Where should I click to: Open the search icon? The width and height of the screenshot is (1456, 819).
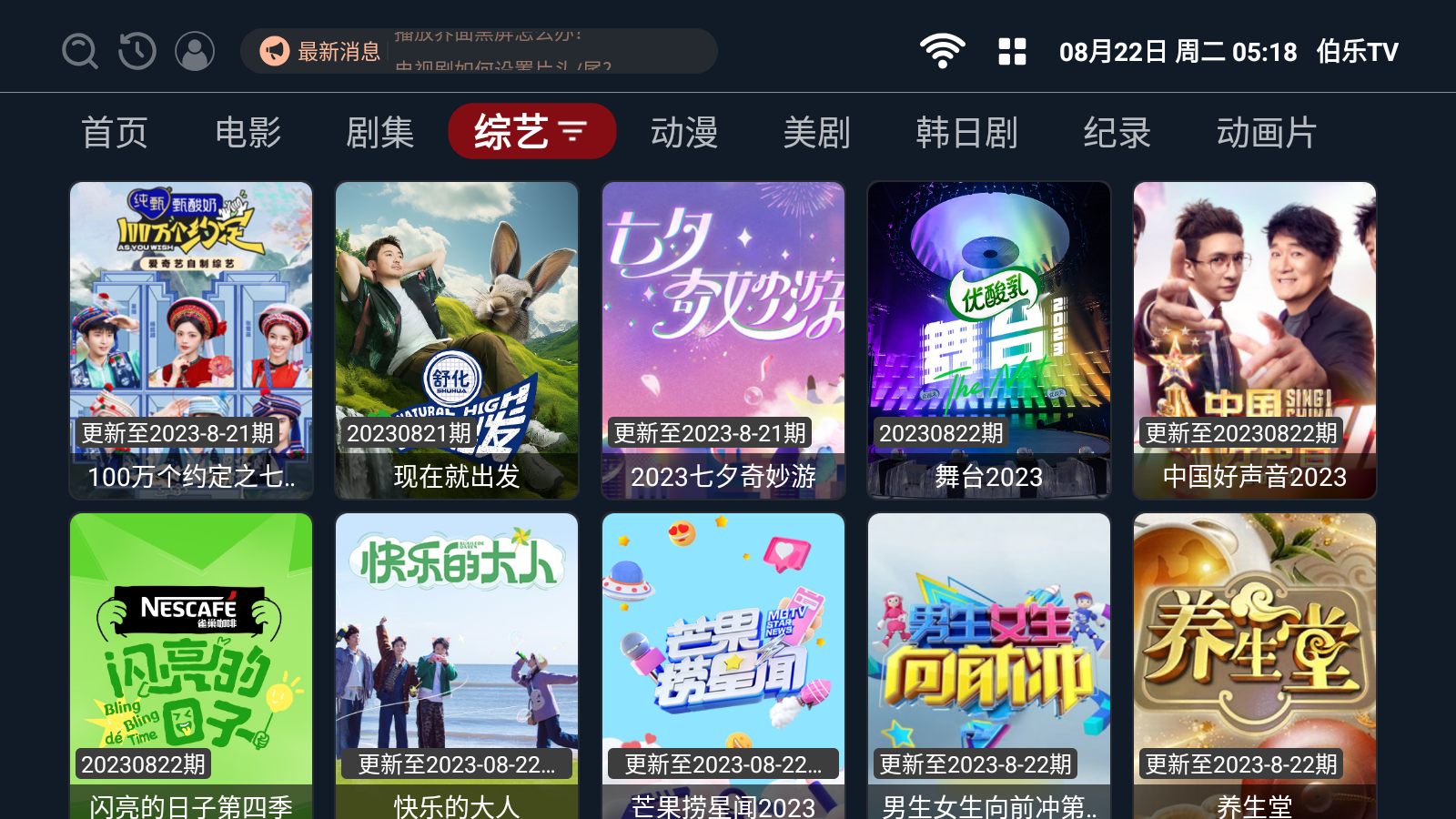pyautogui.click(x=79, y=51)
